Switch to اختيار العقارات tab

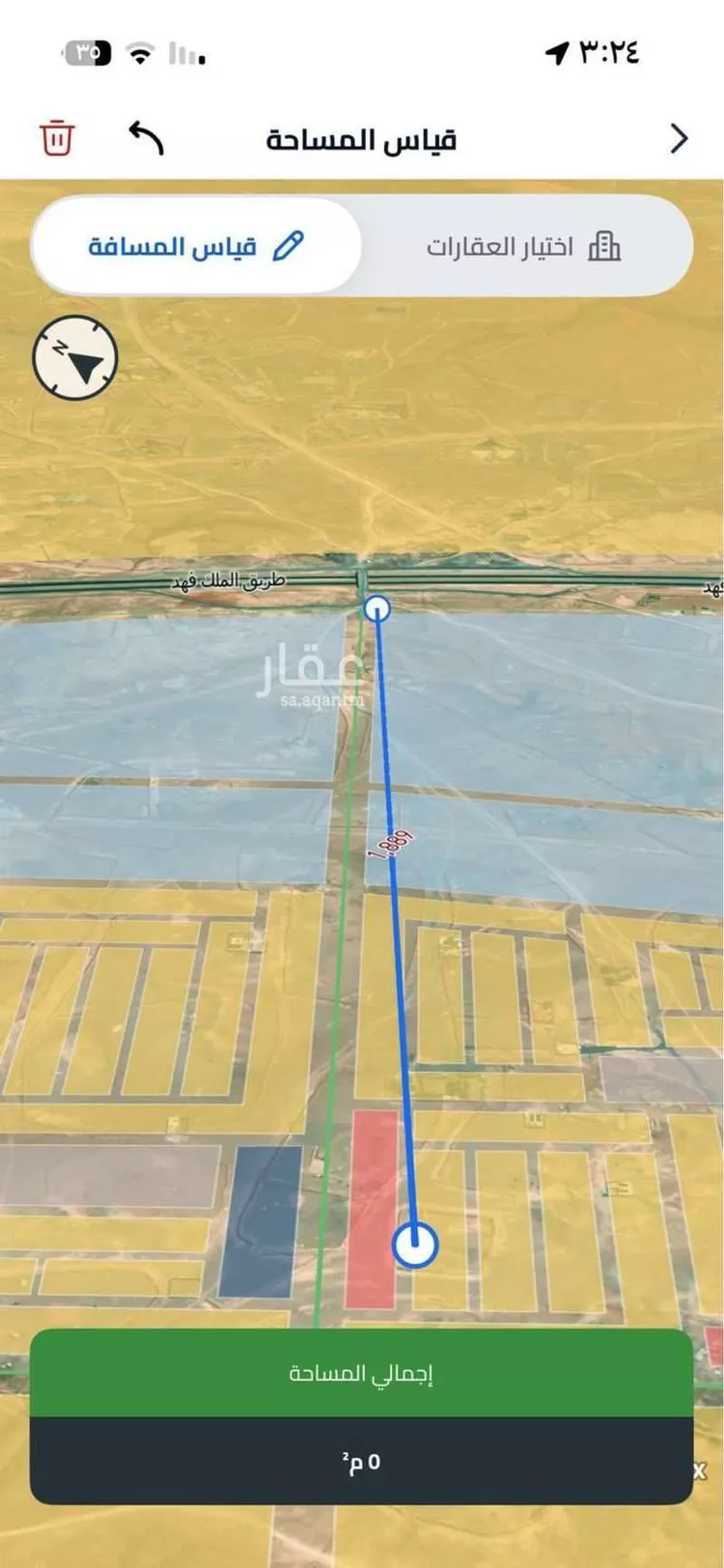(524, 246)
